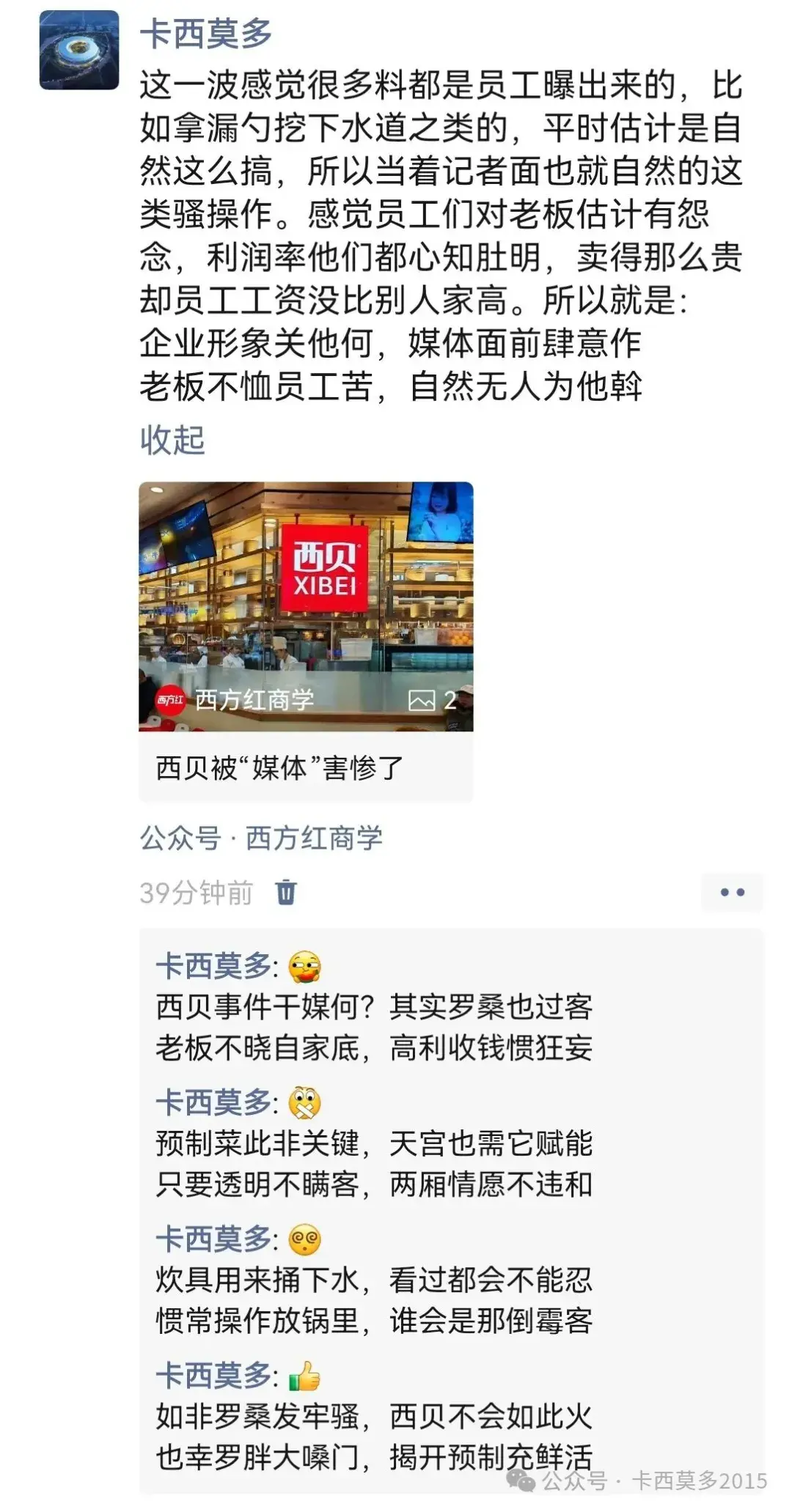Tap the poster name 卡西莫多 above the post
Image resolution: width=792 pixels, height=1512 pixels.
206,34
